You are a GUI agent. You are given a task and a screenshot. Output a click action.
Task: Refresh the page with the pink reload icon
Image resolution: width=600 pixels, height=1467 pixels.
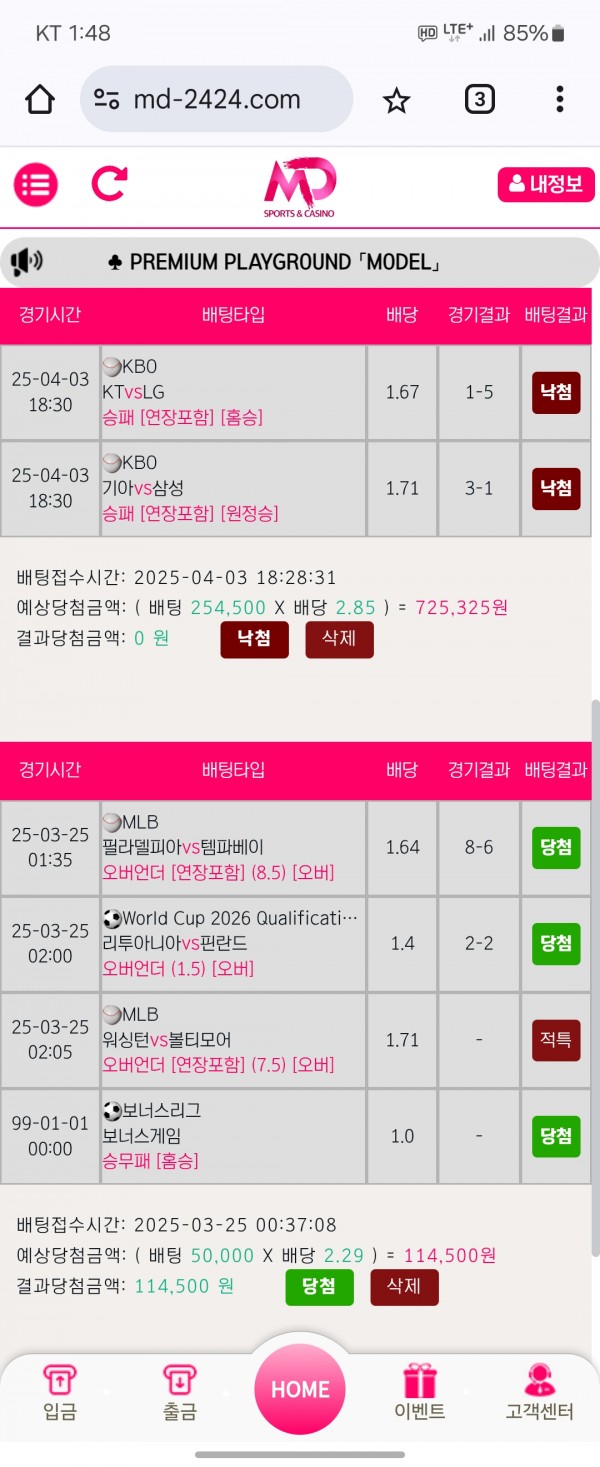click(109, 184)
